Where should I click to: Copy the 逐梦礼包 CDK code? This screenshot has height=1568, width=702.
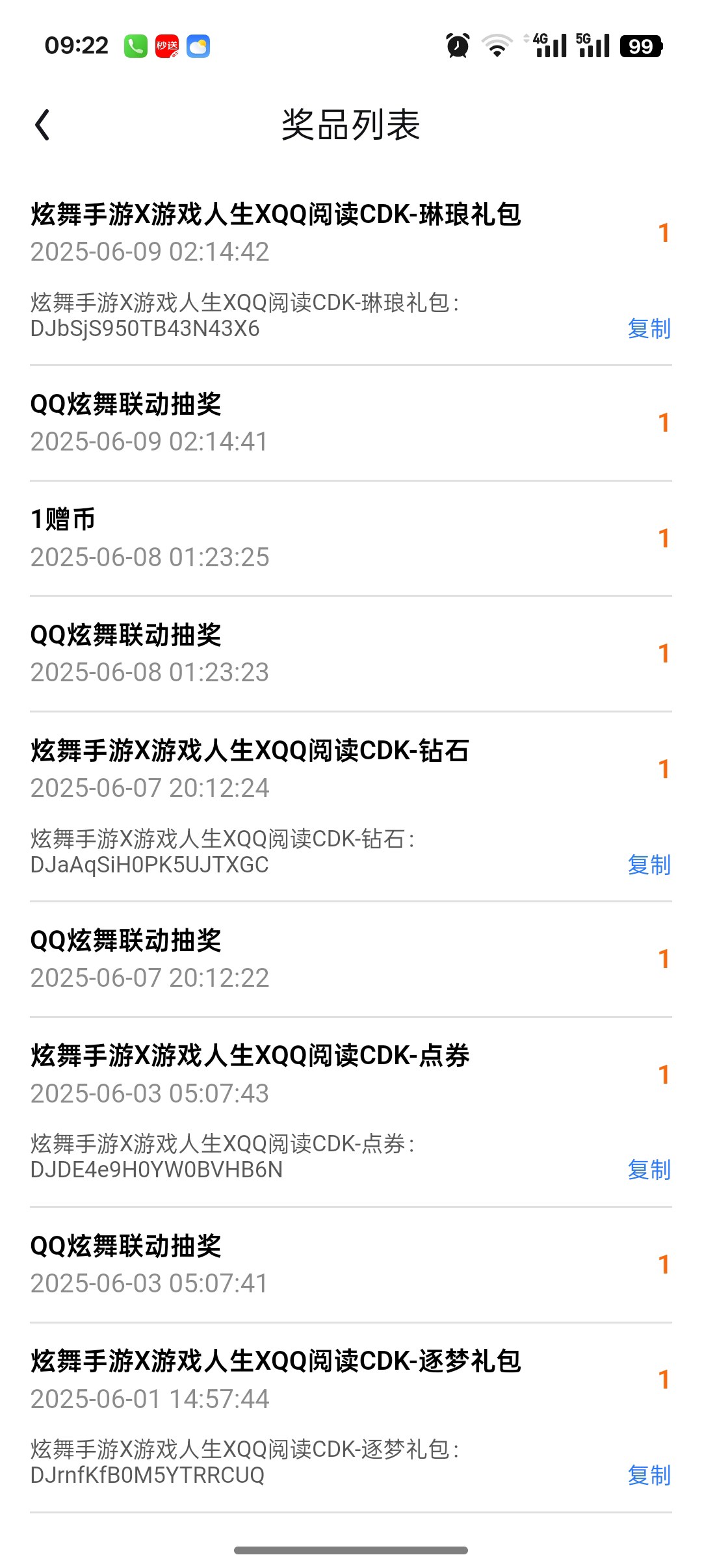click(649, 1475)
